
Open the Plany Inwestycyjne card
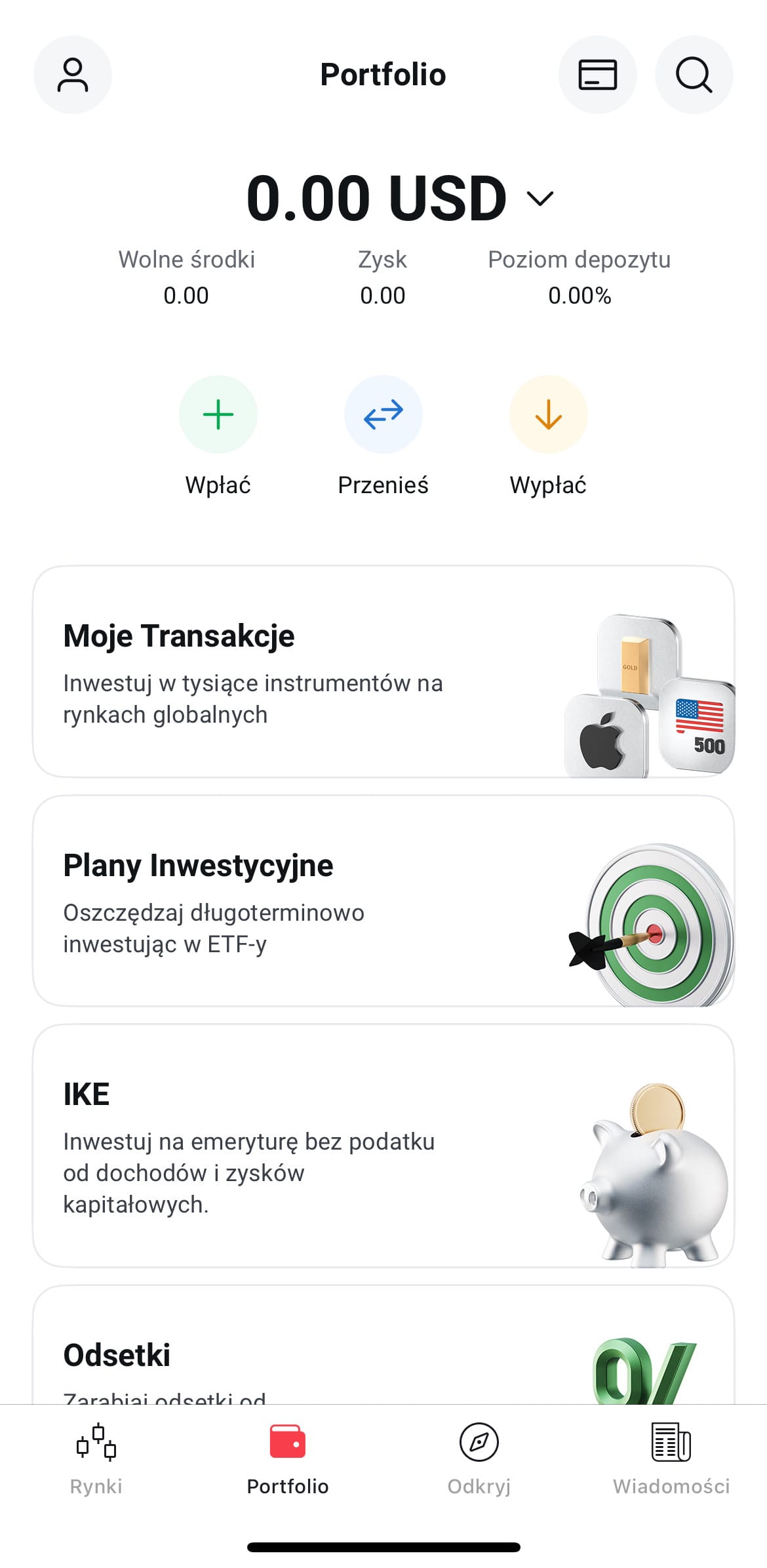383,900
